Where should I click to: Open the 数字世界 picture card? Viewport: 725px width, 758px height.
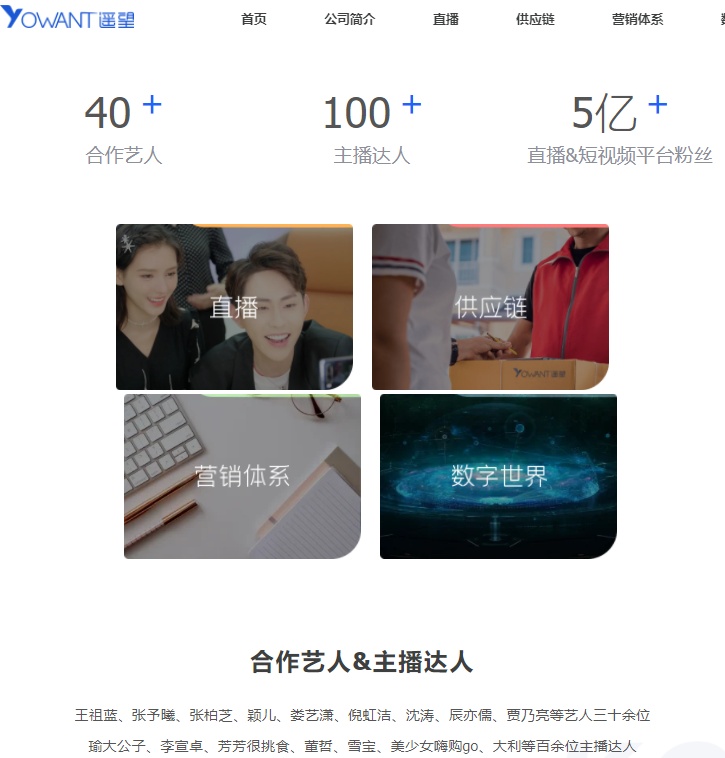498,476
